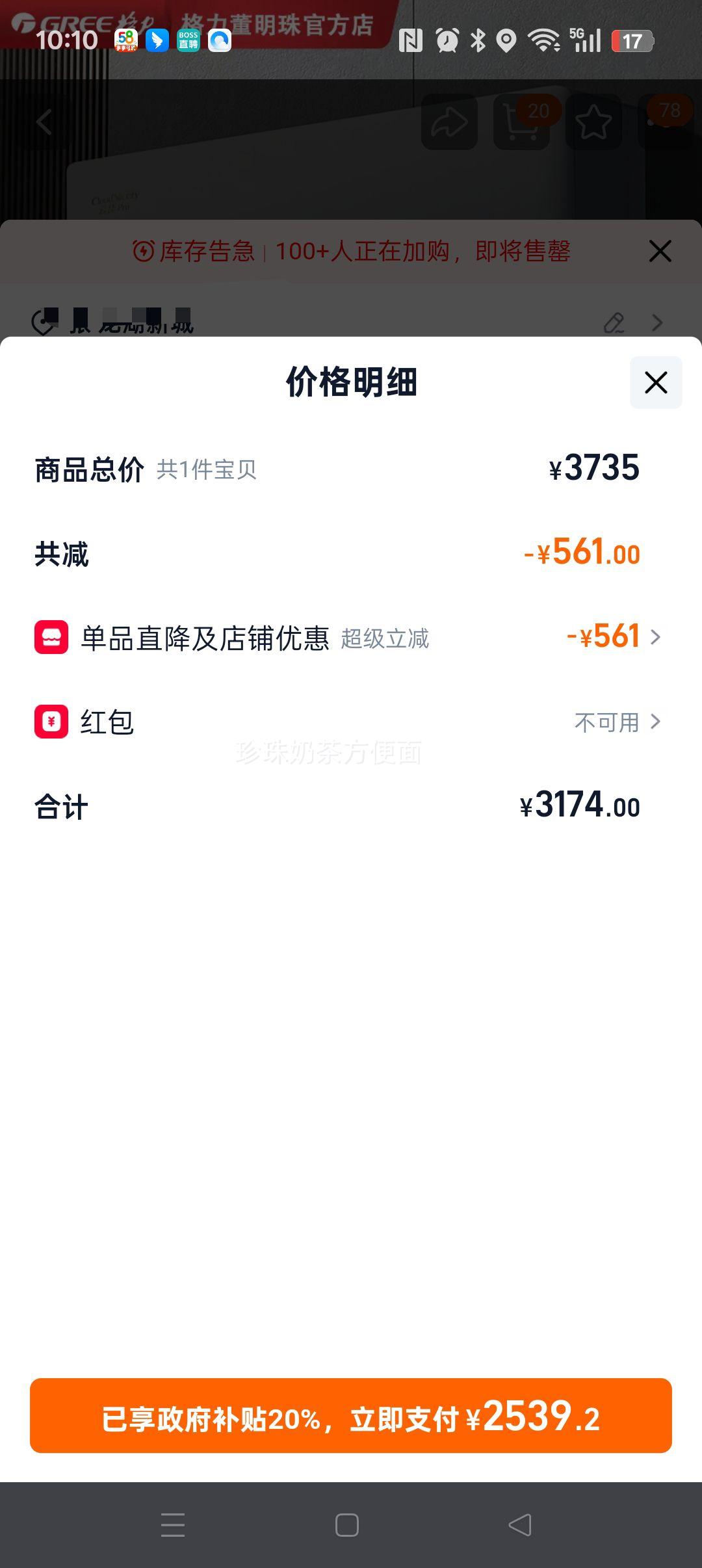The width and height of the screenshot is (702, 1568).
Task: Tap the star favorite icon showing 78
Action: click(591, 122)
